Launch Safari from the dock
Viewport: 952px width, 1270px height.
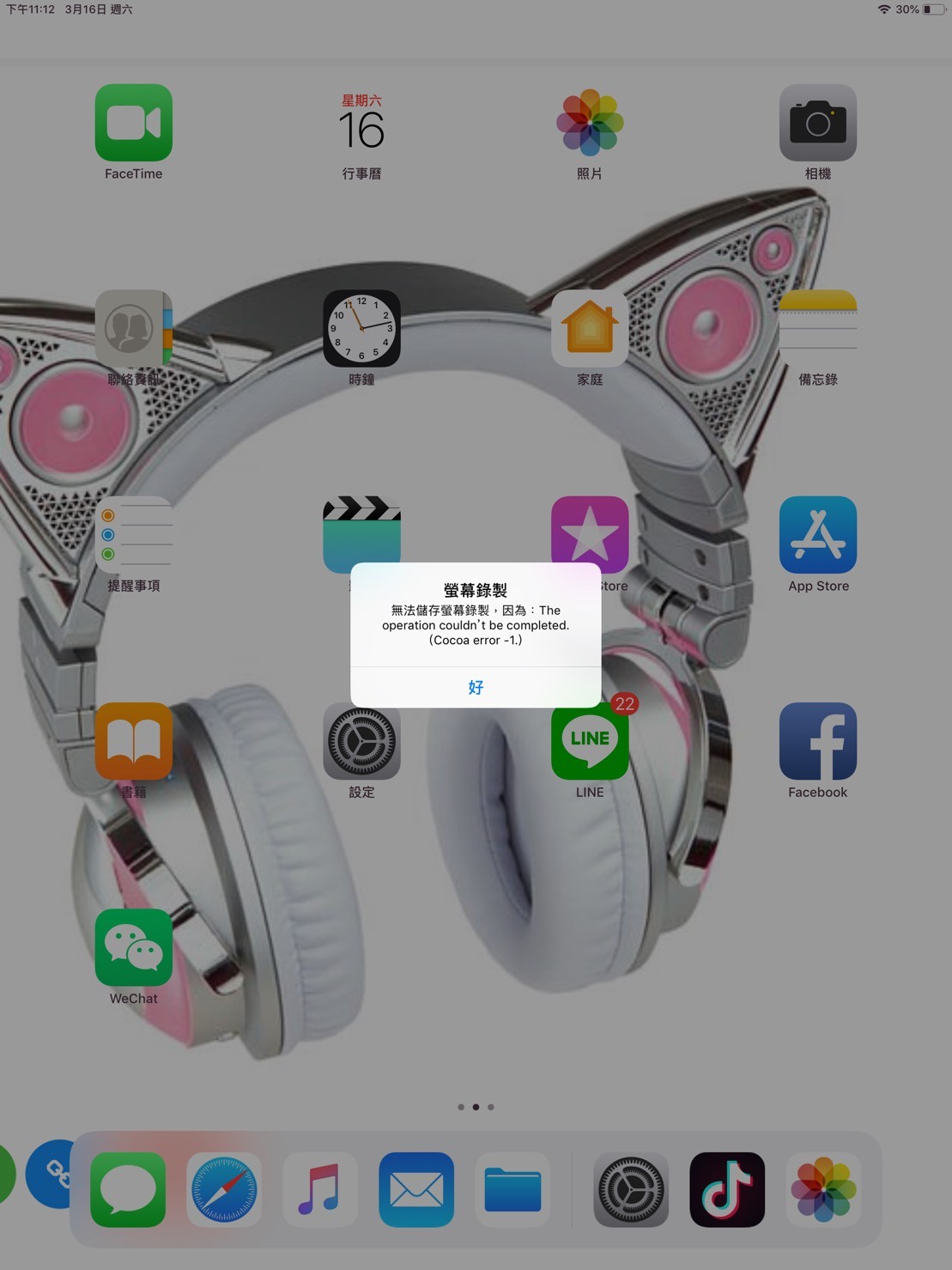pyautogui.click(x=224, y=1189)
